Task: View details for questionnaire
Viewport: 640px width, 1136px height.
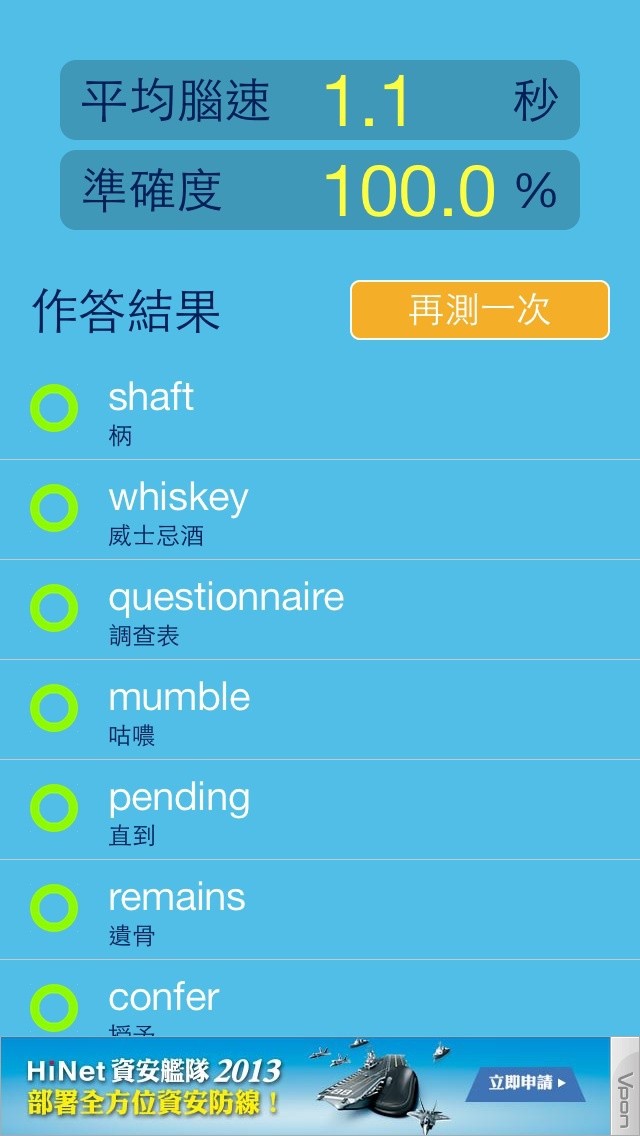Action: click(320, 609)
